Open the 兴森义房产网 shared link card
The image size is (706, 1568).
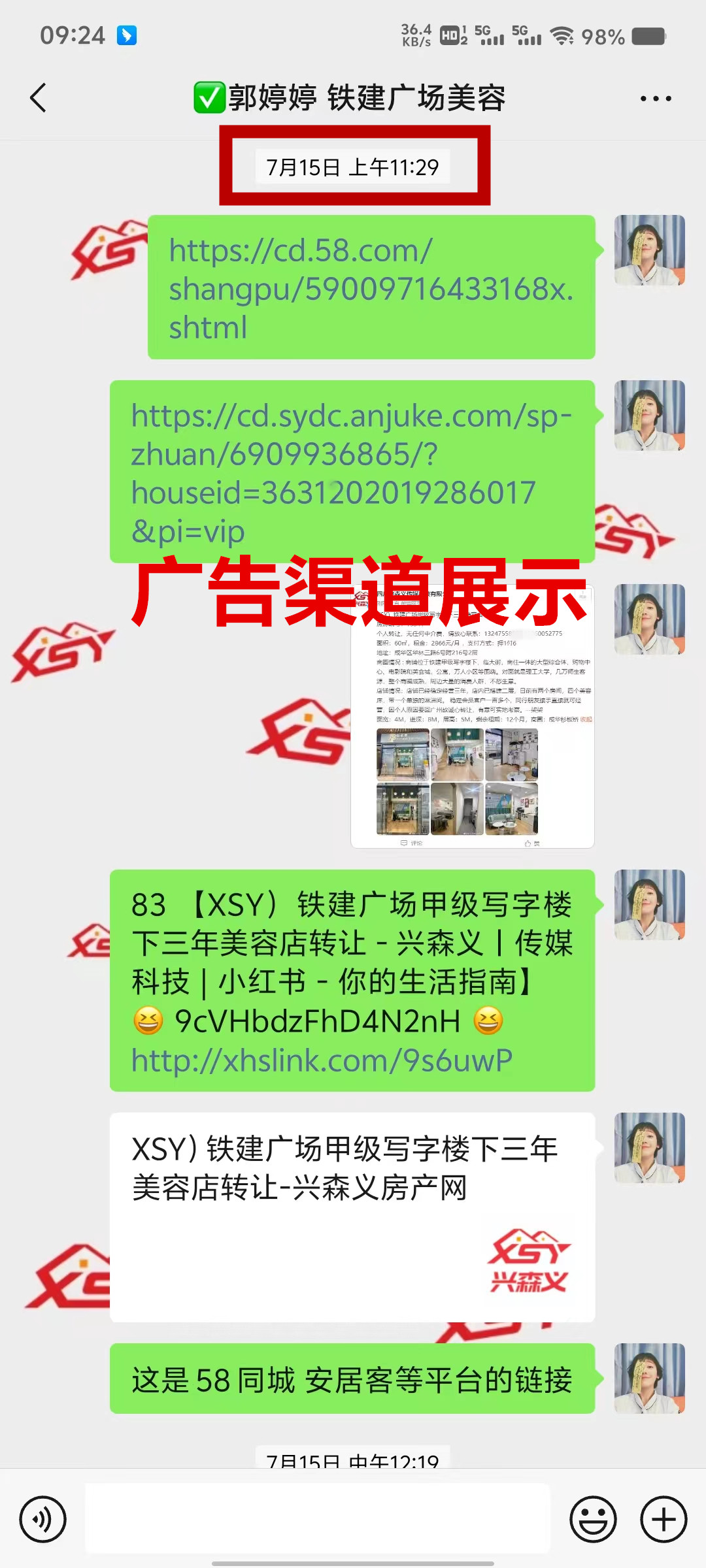point(352,1217)
